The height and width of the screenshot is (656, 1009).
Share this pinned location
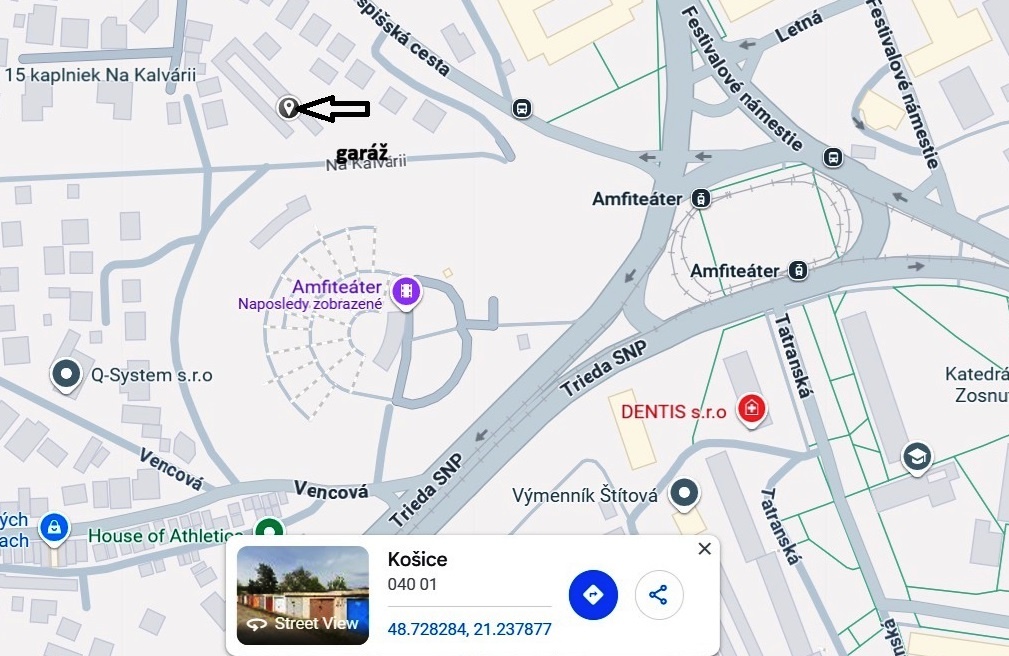(658, 595)
